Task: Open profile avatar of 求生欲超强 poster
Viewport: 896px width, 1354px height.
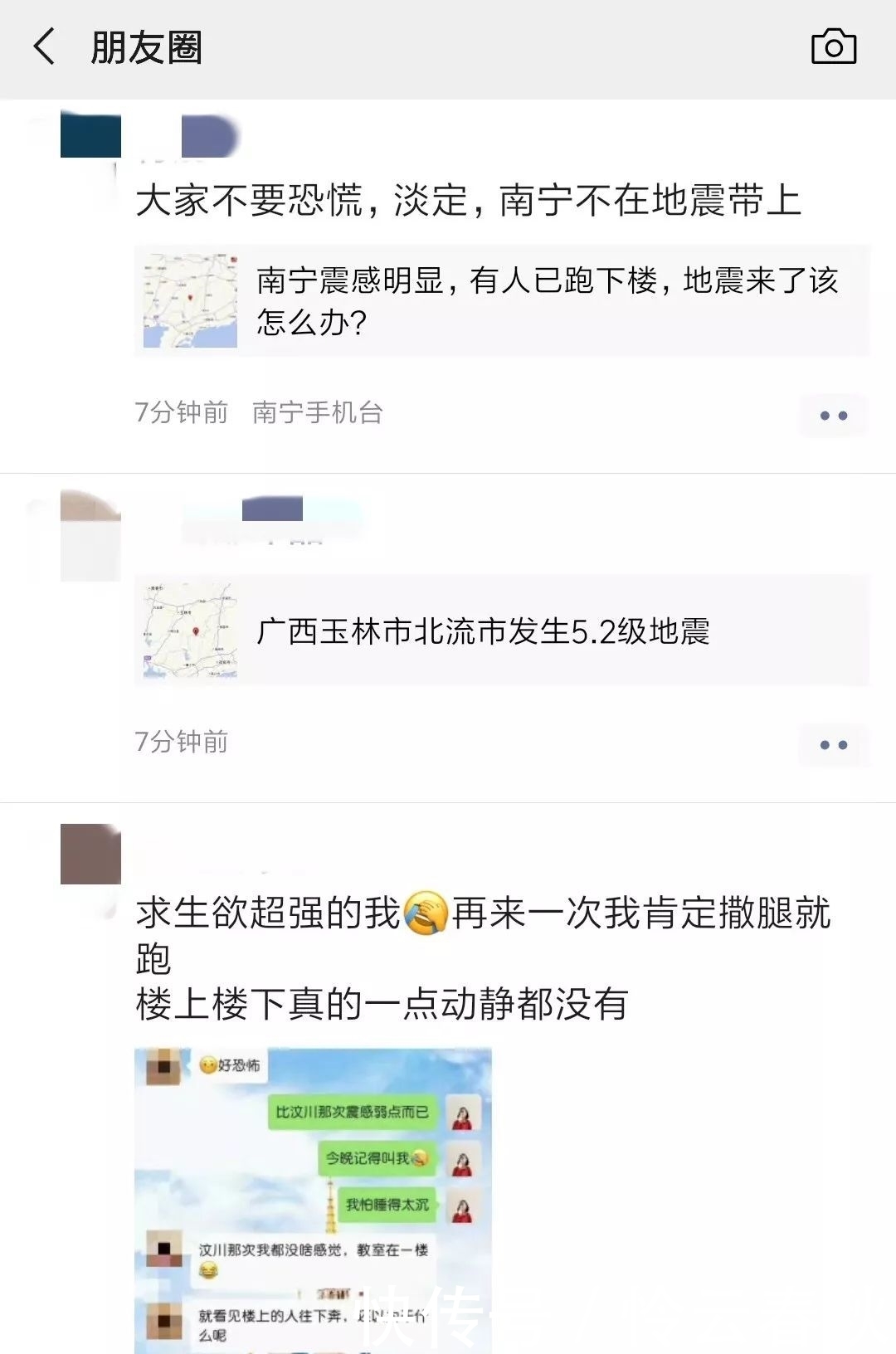Action: [x=90, y=854]
